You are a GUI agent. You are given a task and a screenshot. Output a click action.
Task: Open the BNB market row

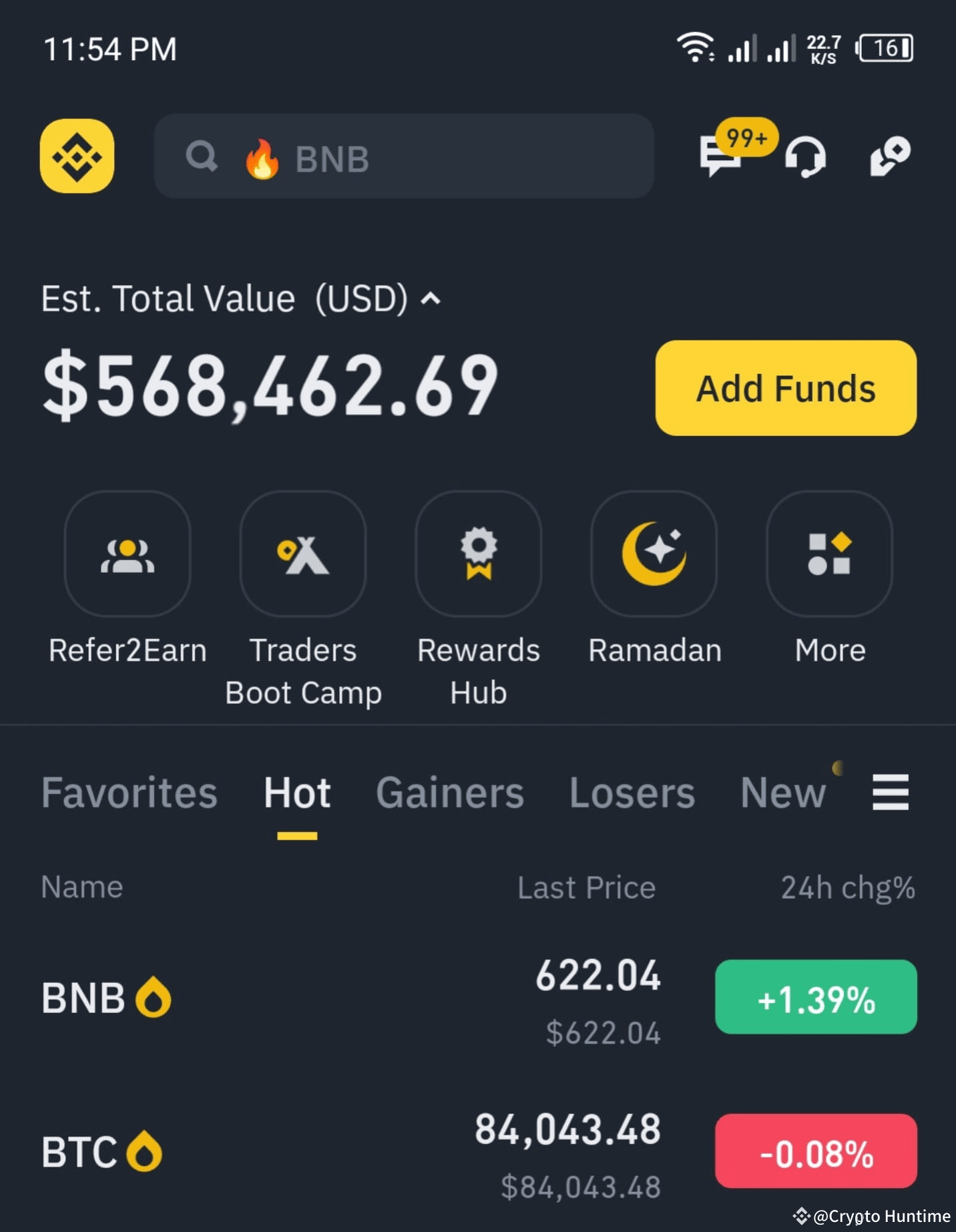coord(334,998)
